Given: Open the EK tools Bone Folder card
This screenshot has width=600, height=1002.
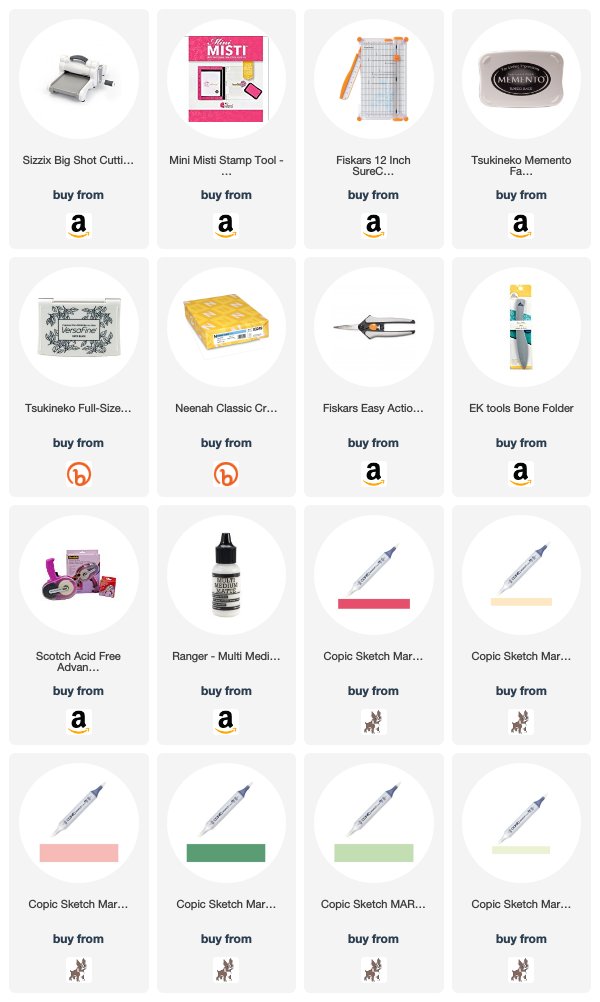Looking at the screenshot, I should [521, 377].
